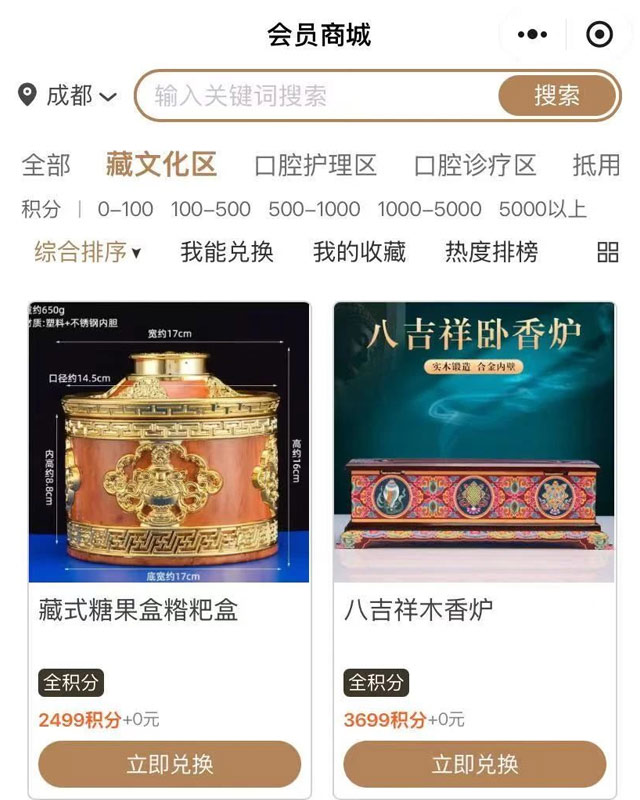Show items under 我能兑换
This screenshot has width=640, height=800.
tap(227, 253)
